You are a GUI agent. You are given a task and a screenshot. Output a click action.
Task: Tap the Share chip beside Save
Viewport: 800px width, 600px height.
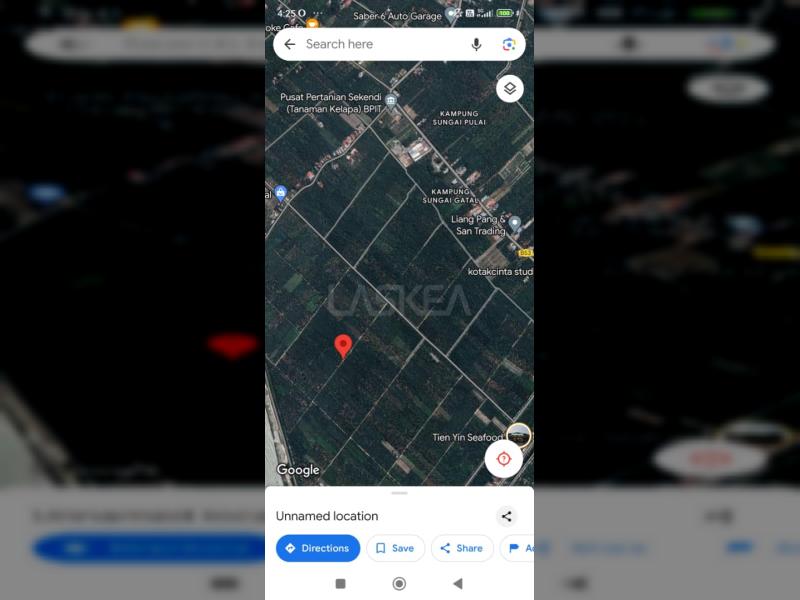(462, 548)
